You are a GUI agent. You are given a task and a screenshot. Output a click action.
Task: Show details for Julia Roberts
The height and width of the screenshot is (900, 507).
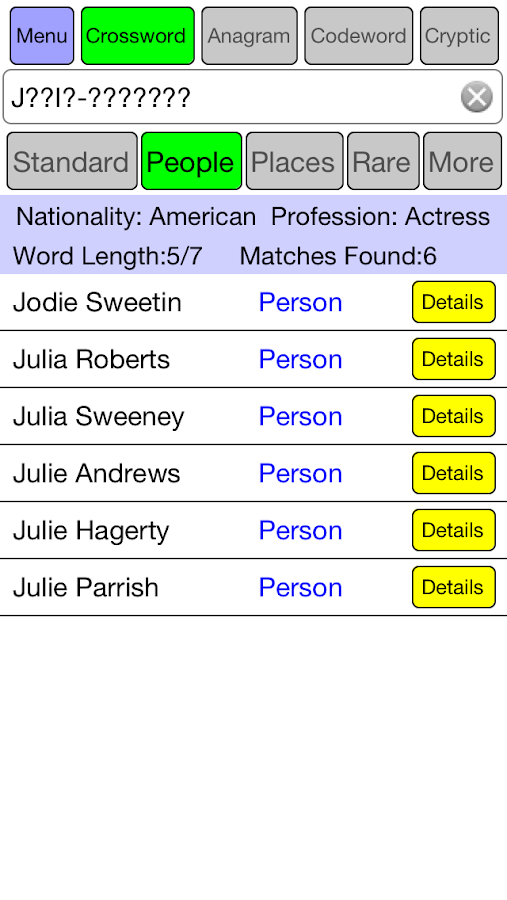coord(454,359)
